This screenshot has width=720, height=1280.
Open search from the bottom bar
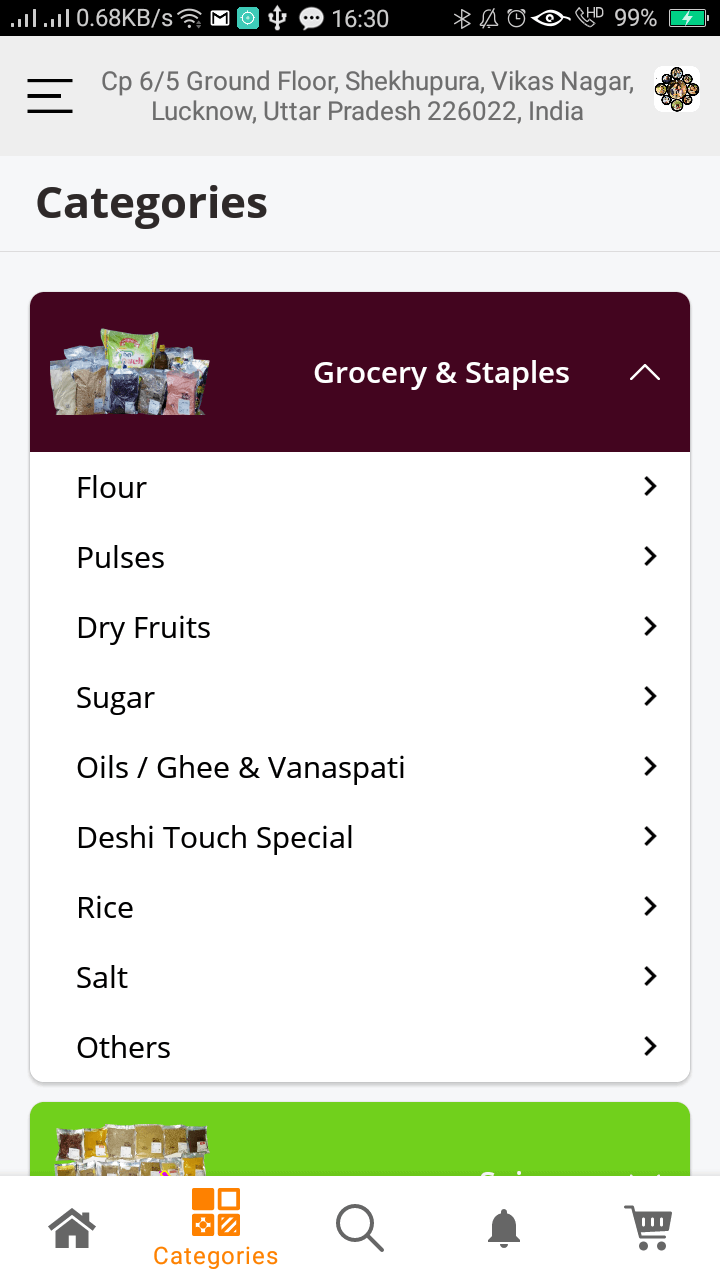pos(360,1228)
